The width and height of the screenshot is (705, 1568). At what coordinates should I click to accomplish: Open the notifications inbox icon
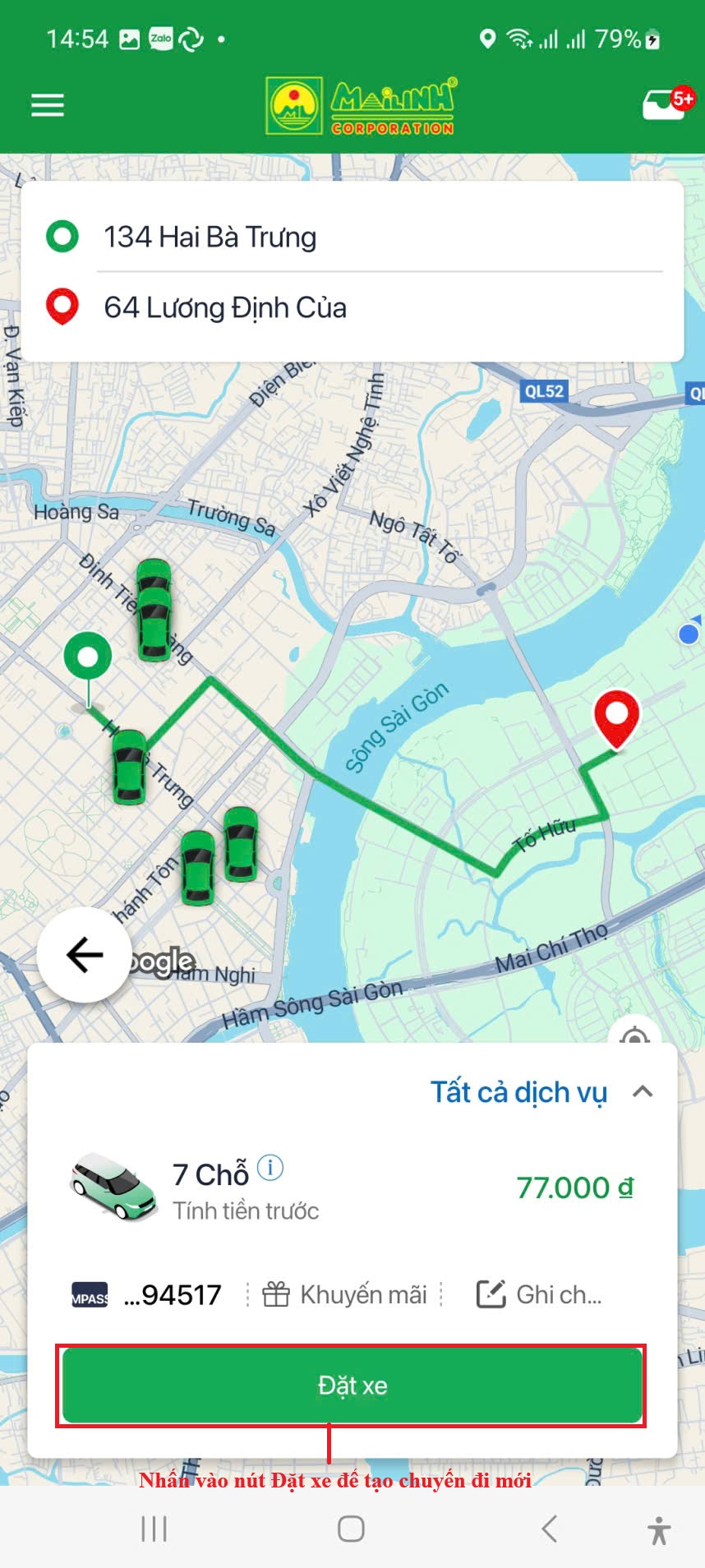tap(665, 104)
